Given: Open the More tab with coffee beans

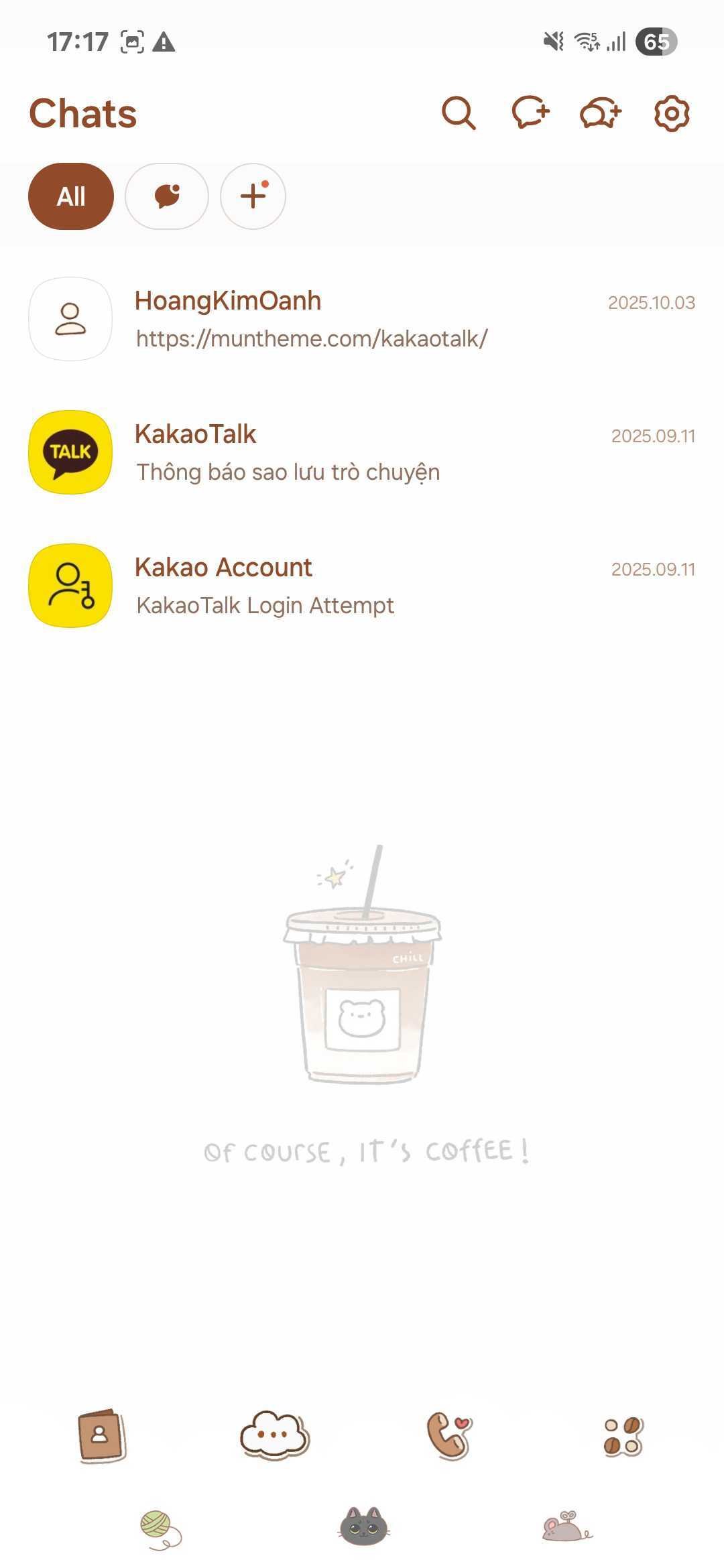Looking at the screenshot, I should pos(623,1437).
